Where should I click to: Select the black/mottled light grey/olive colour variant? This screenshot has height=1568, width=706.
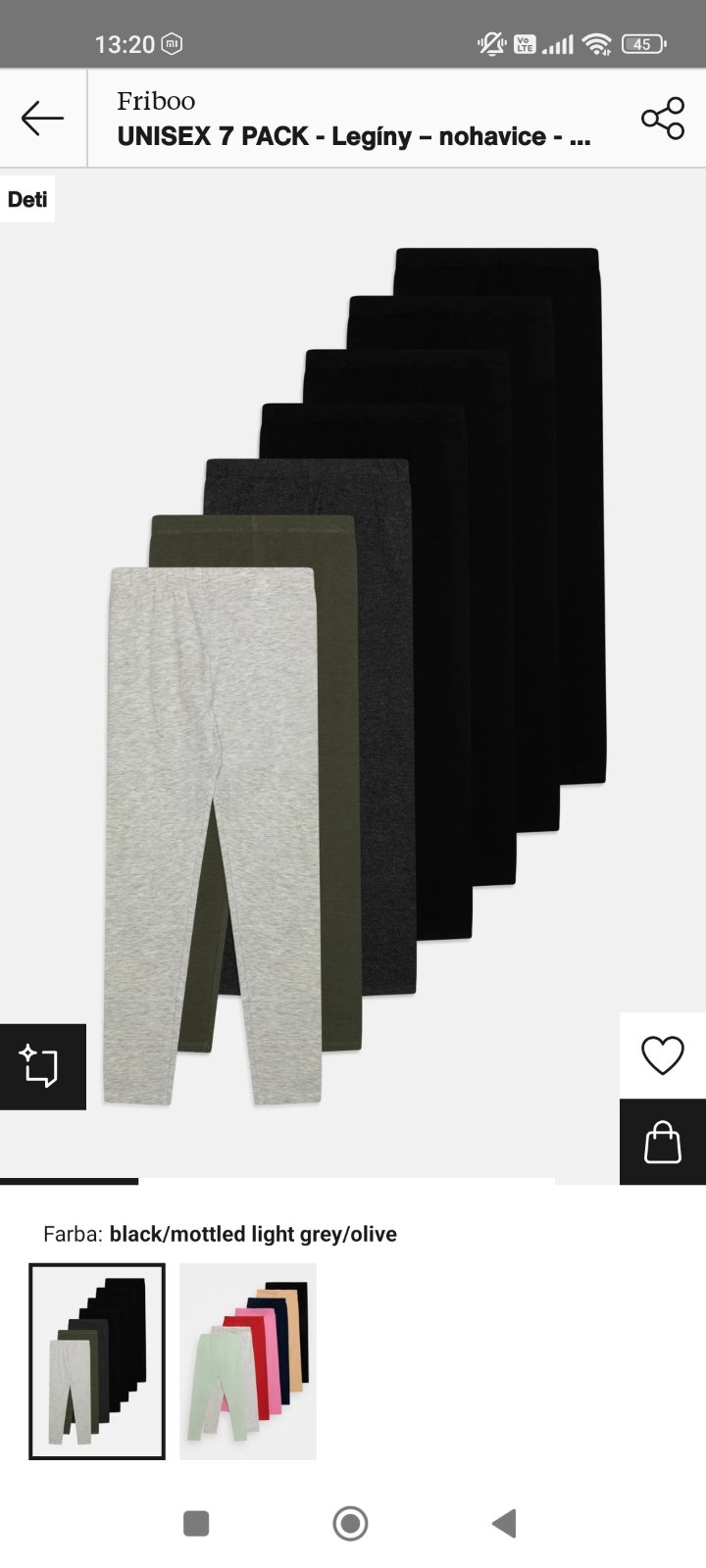(97, 1361)
